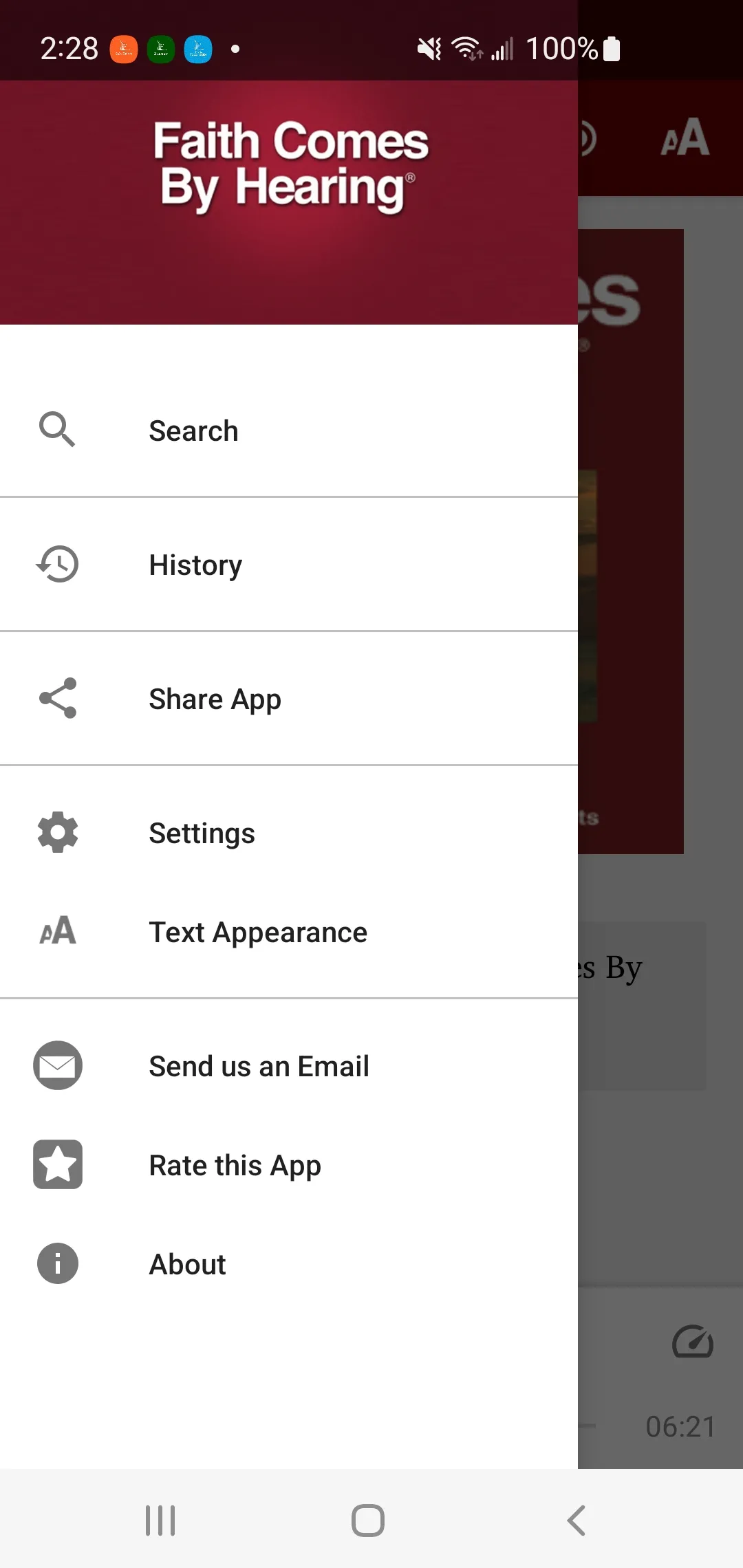This screenshot has height=1568, width=743.
Task: Tap the Send us an Email option
Action: point(259,1065)
